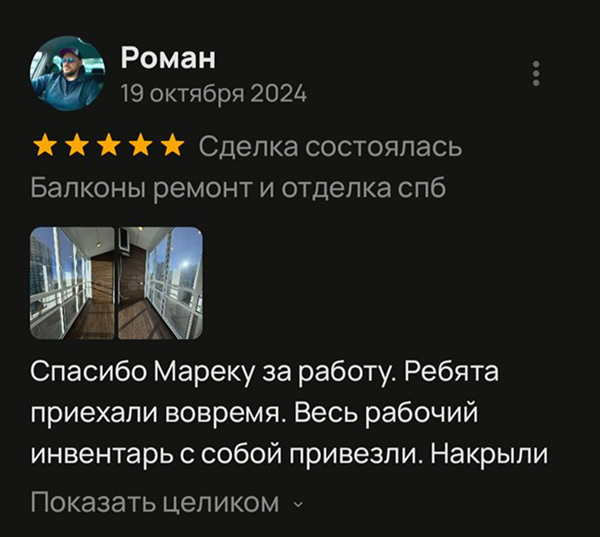Open the second balcony photo in the review

(x=160, y=283)
